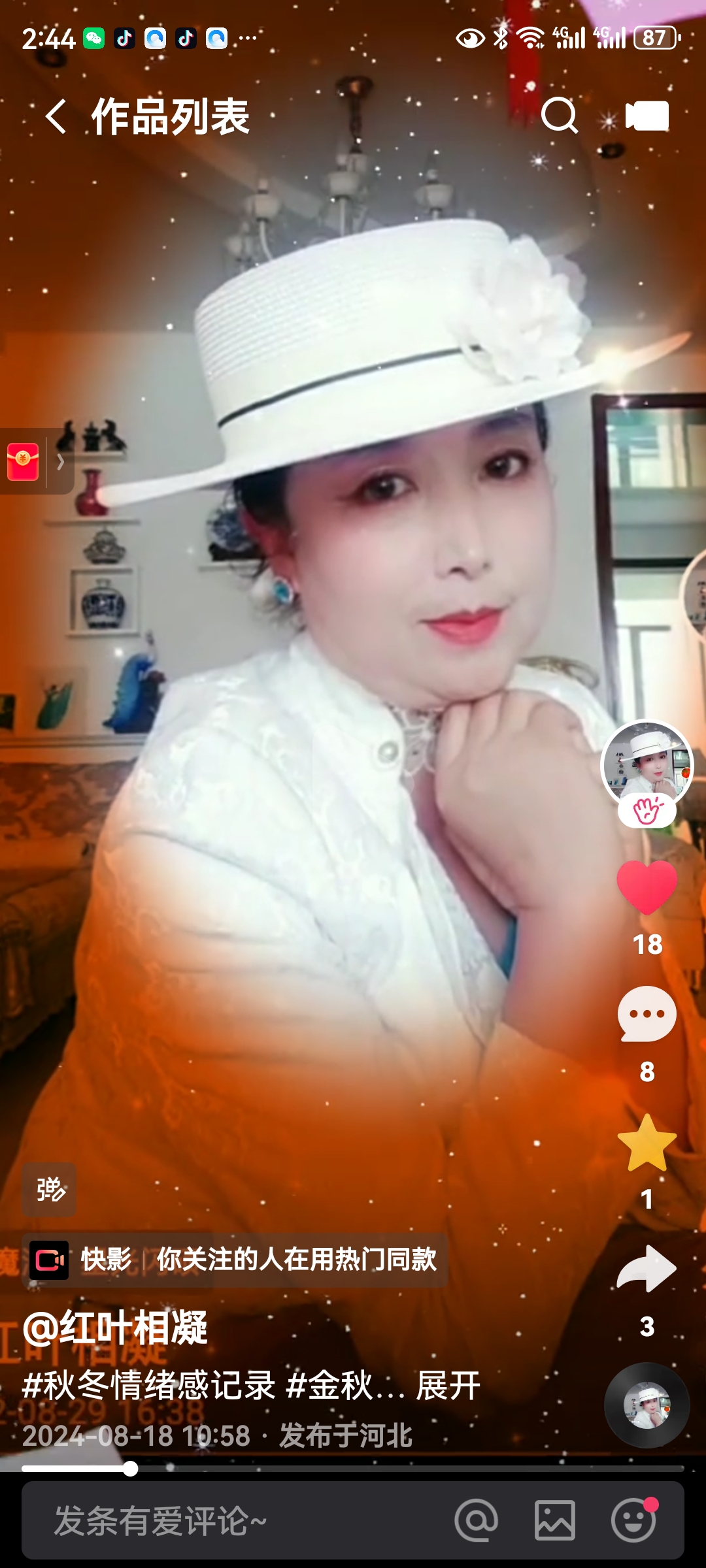Like this video with the heart

(647, 887)
